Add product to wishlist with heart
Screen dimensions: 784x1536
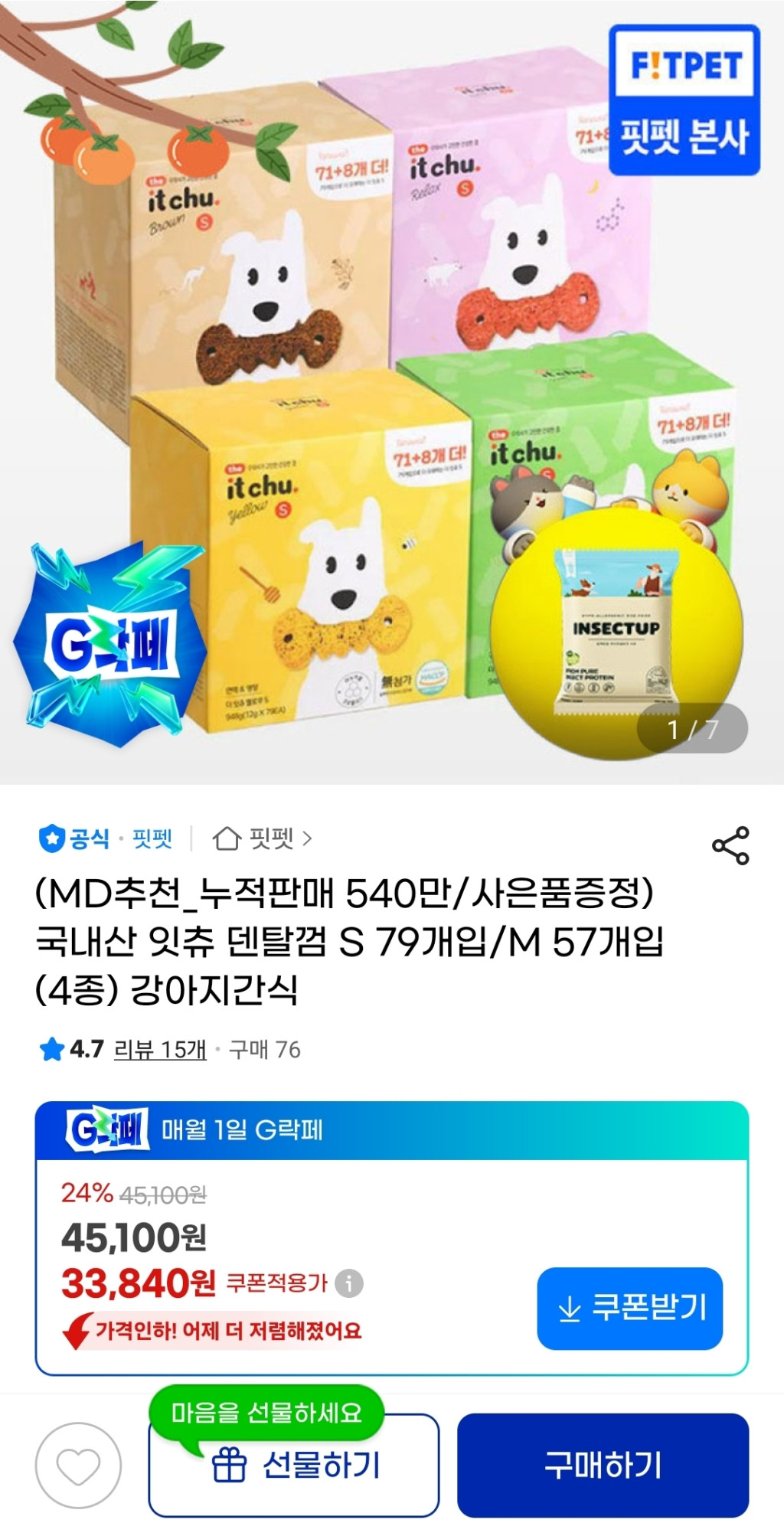(78, 1466)
